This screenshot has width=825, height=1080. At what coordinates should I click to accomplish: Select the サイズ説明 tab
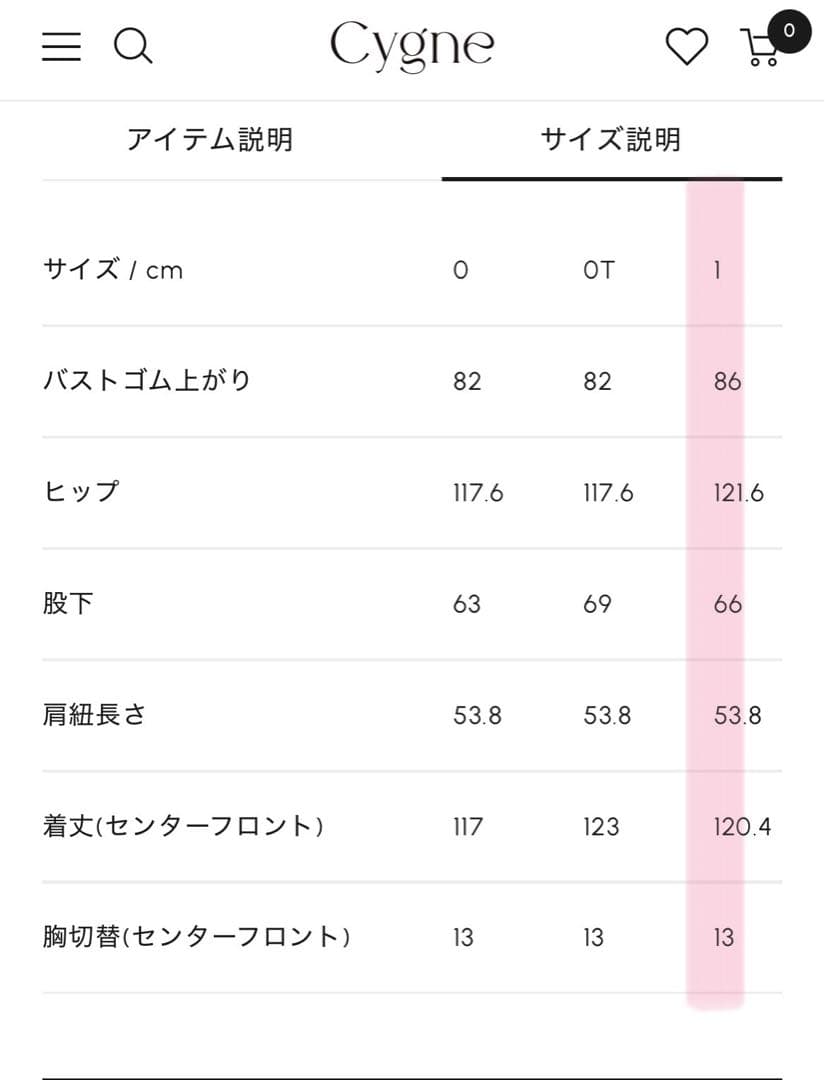(x=611, y=140)
